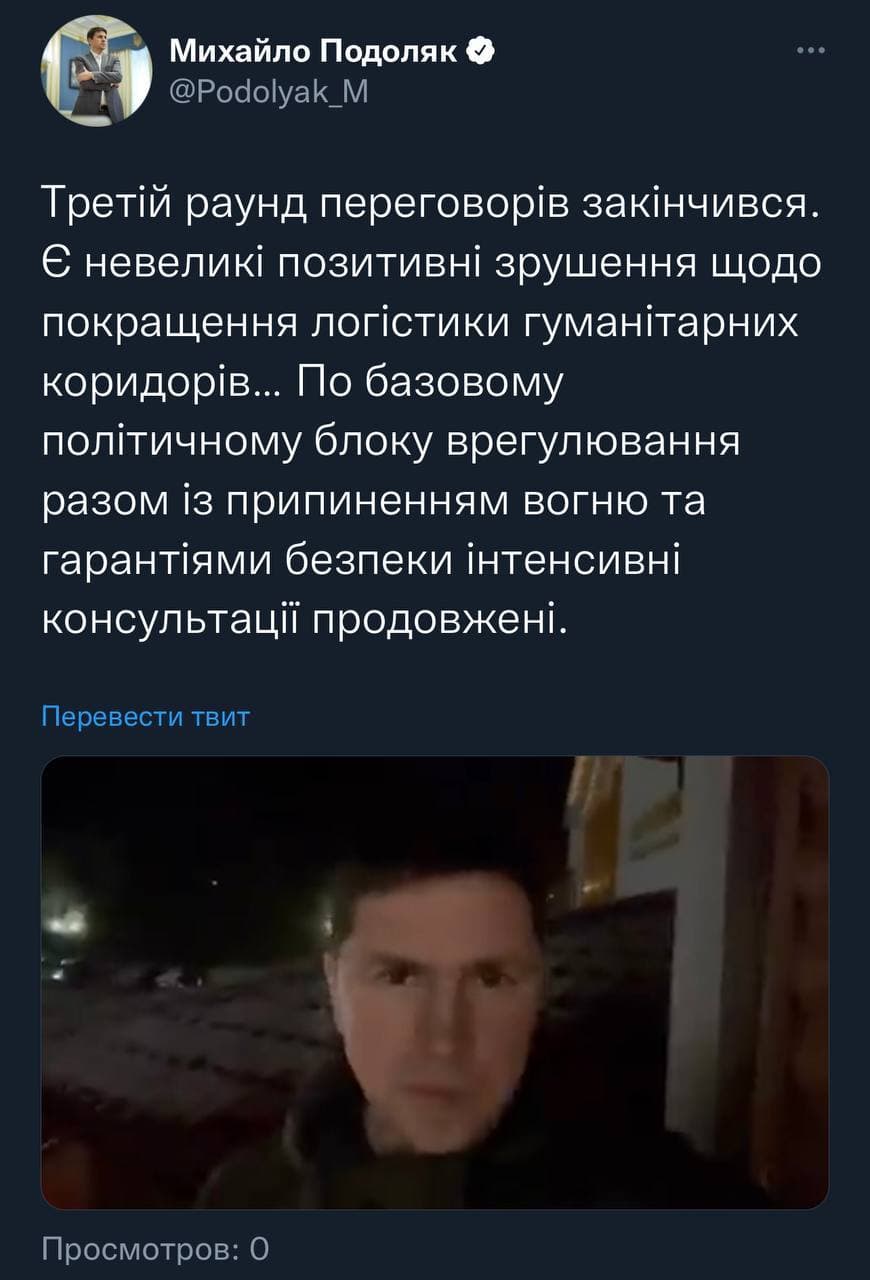This screenshot has width=870, height=1280.
Task: Tap the Перевести твит link
Action: pos(145,717)
